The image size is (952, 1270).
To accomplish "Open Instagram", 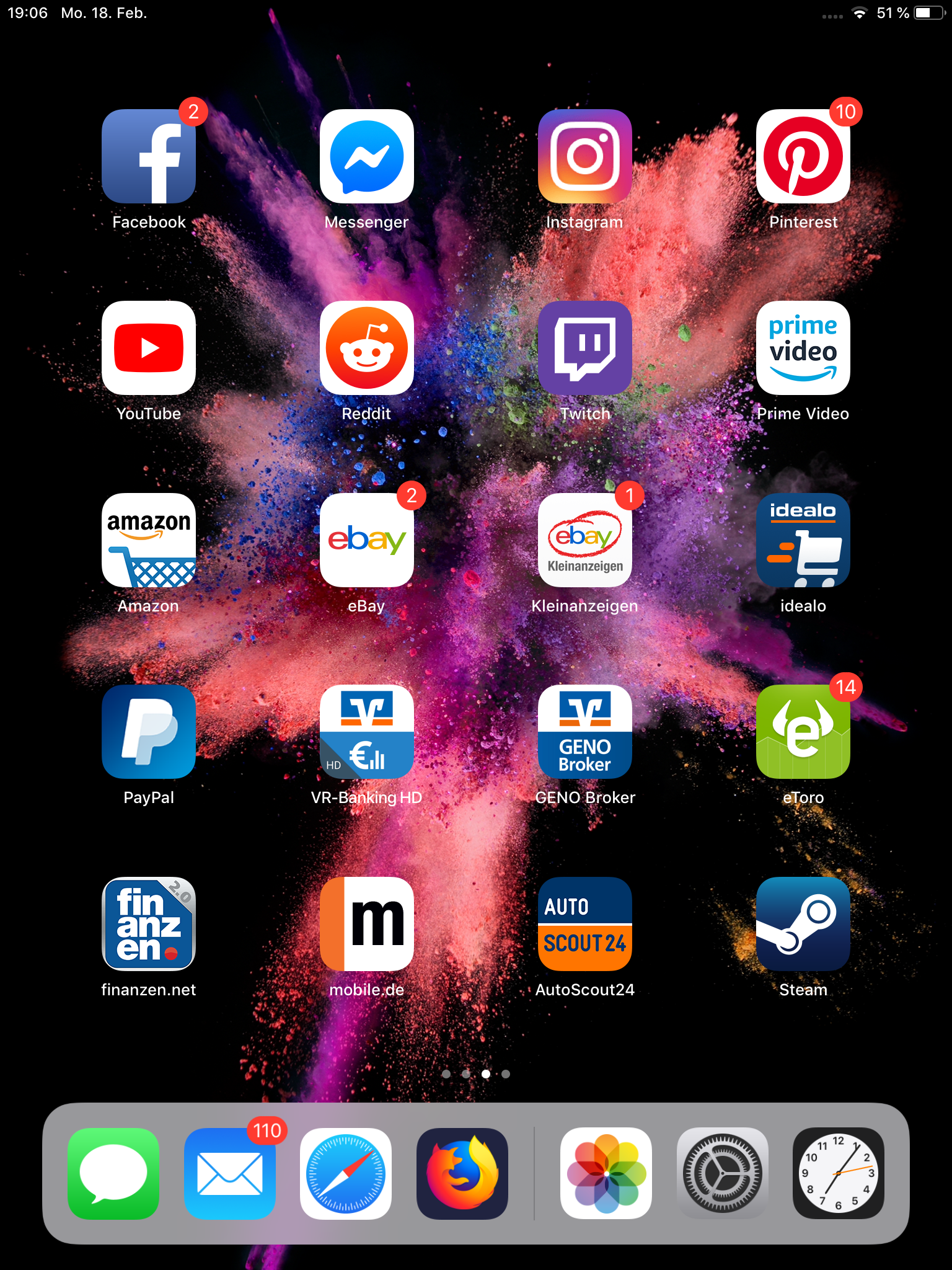I will (585, 156).
